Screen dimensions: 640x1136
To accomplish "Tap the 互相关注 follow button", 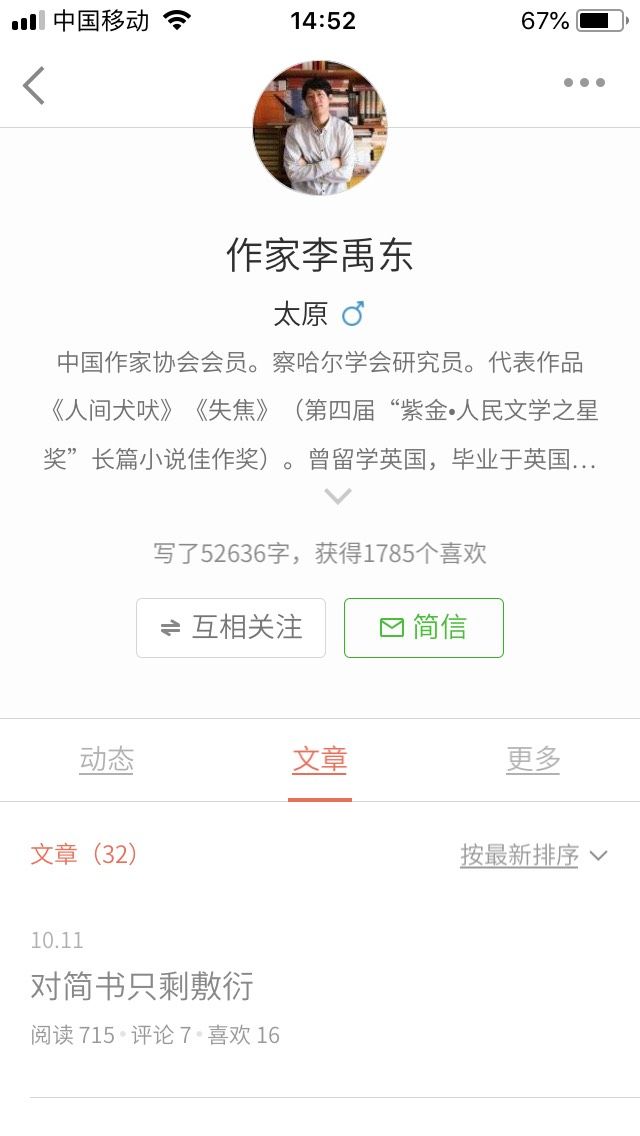I will [x=230, y=627].
